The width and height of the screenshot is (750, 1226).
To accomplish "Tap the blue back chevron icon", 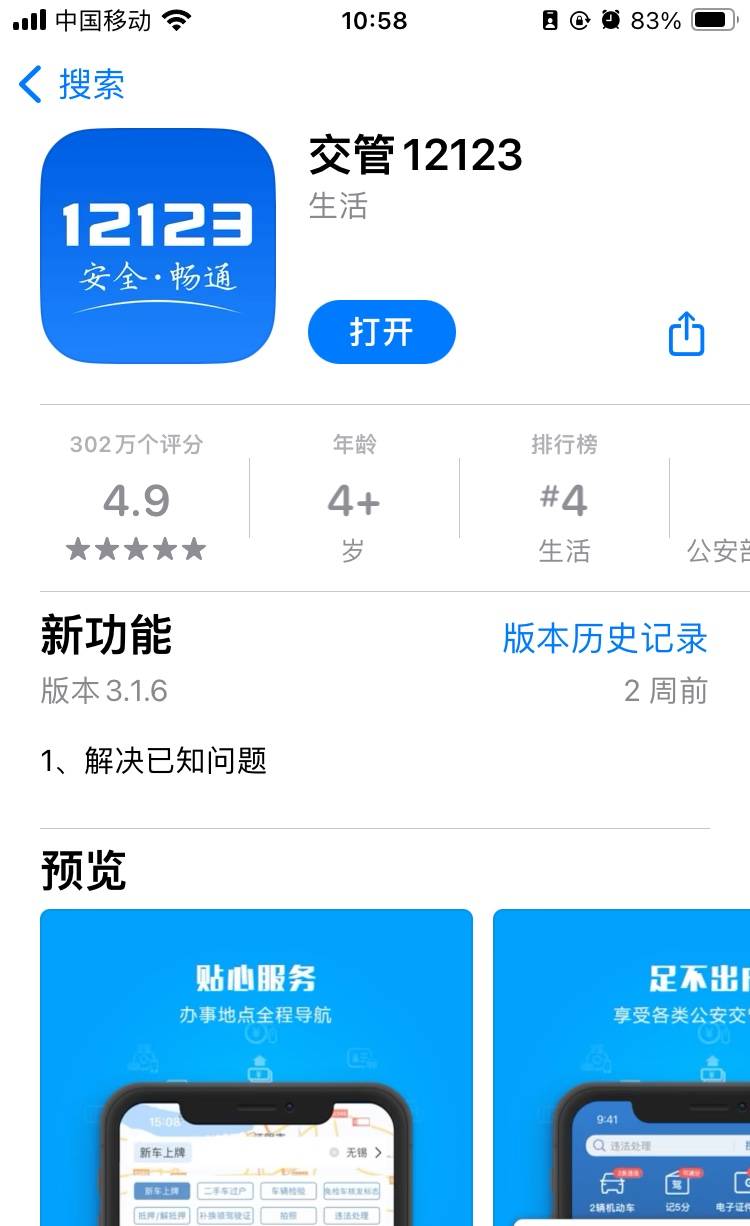I will pos(28,86).
